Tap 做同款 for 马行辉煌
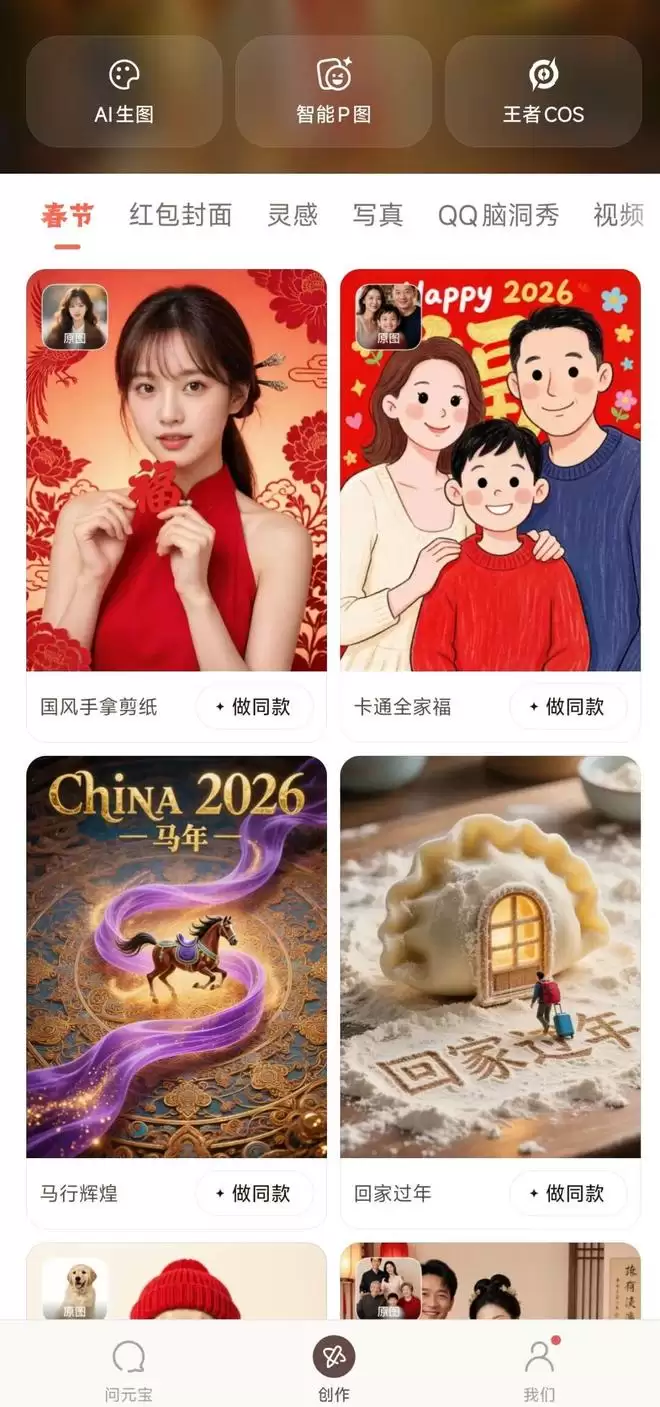Viewport: 660px width, 1407px height. click(x=254, y=1193)
